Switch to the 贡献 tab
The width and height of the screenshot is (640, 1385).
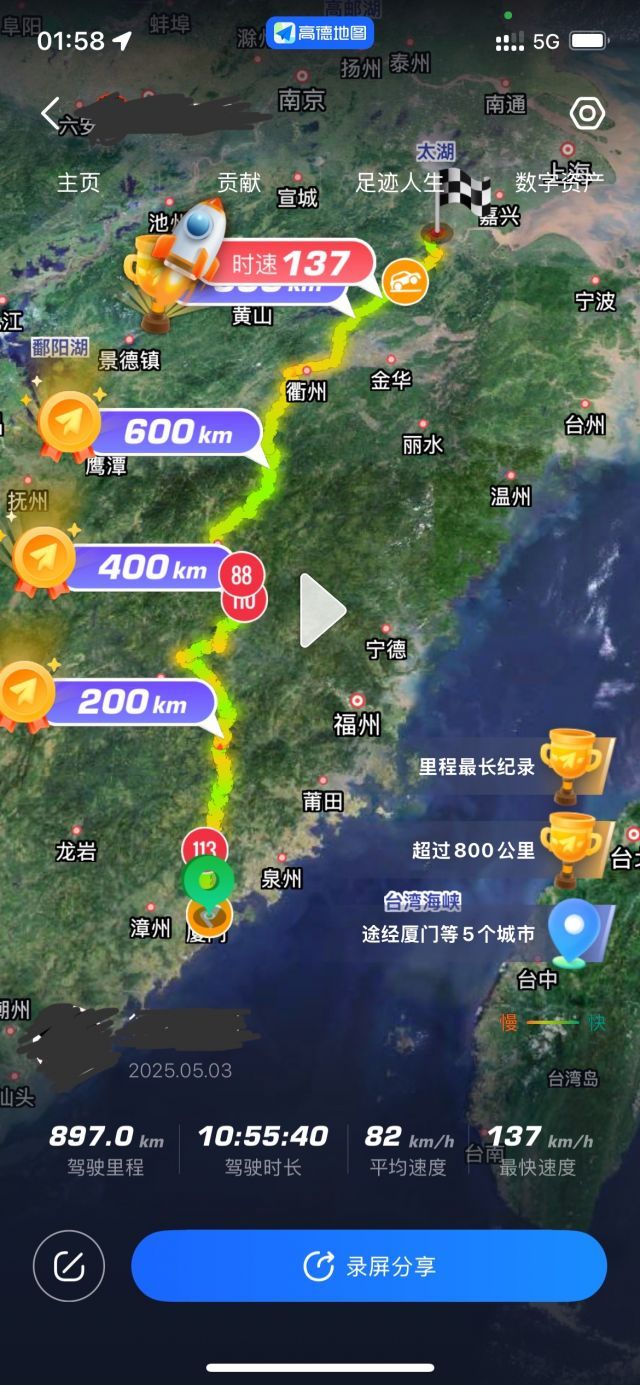point(239,182)
